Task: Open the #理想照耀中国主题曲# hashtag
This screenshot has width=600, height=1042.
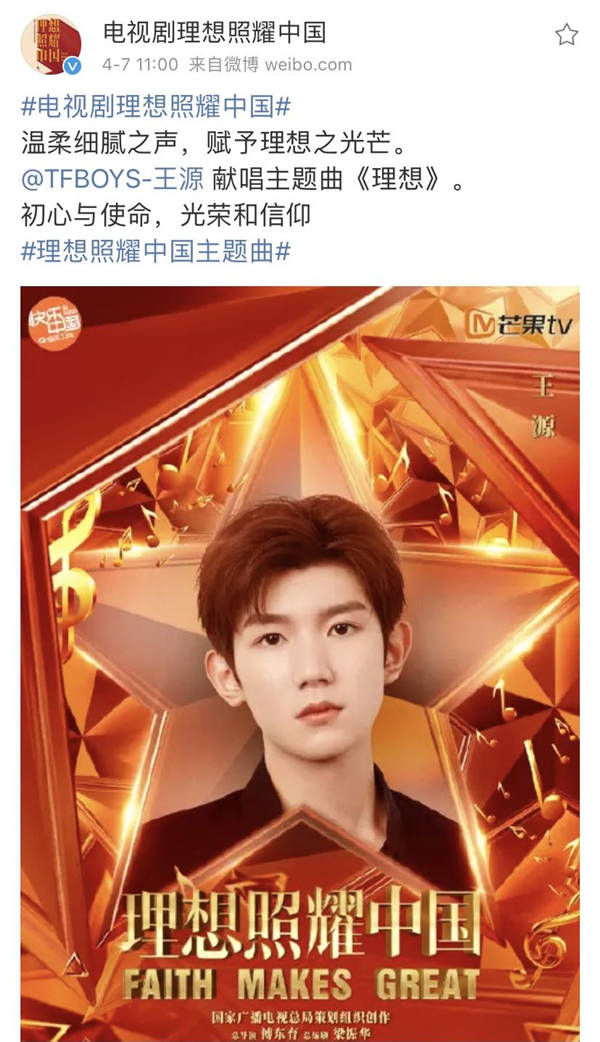Action: tap(155, 252)
